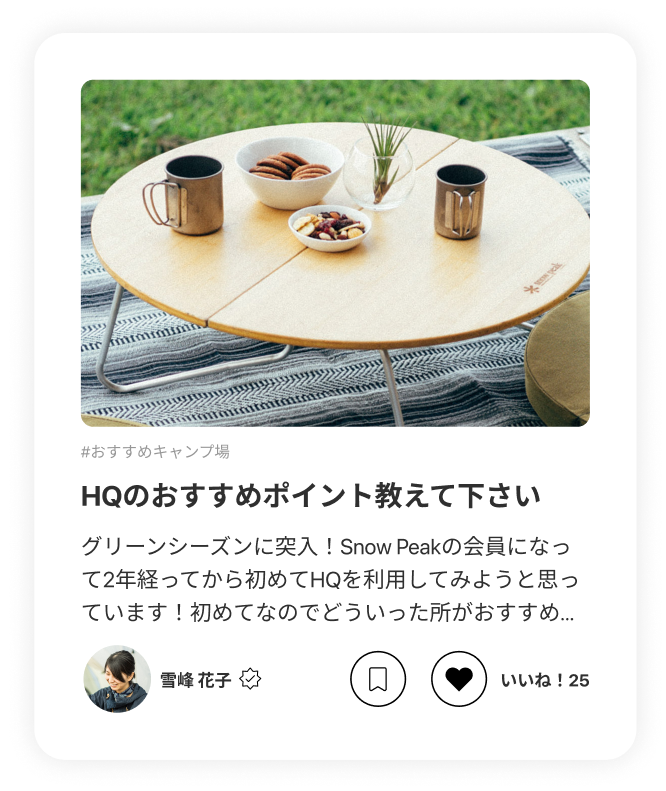Open the camping table photo post
Image resolution: width=666 pixels, height=791 pixels.
335,253
